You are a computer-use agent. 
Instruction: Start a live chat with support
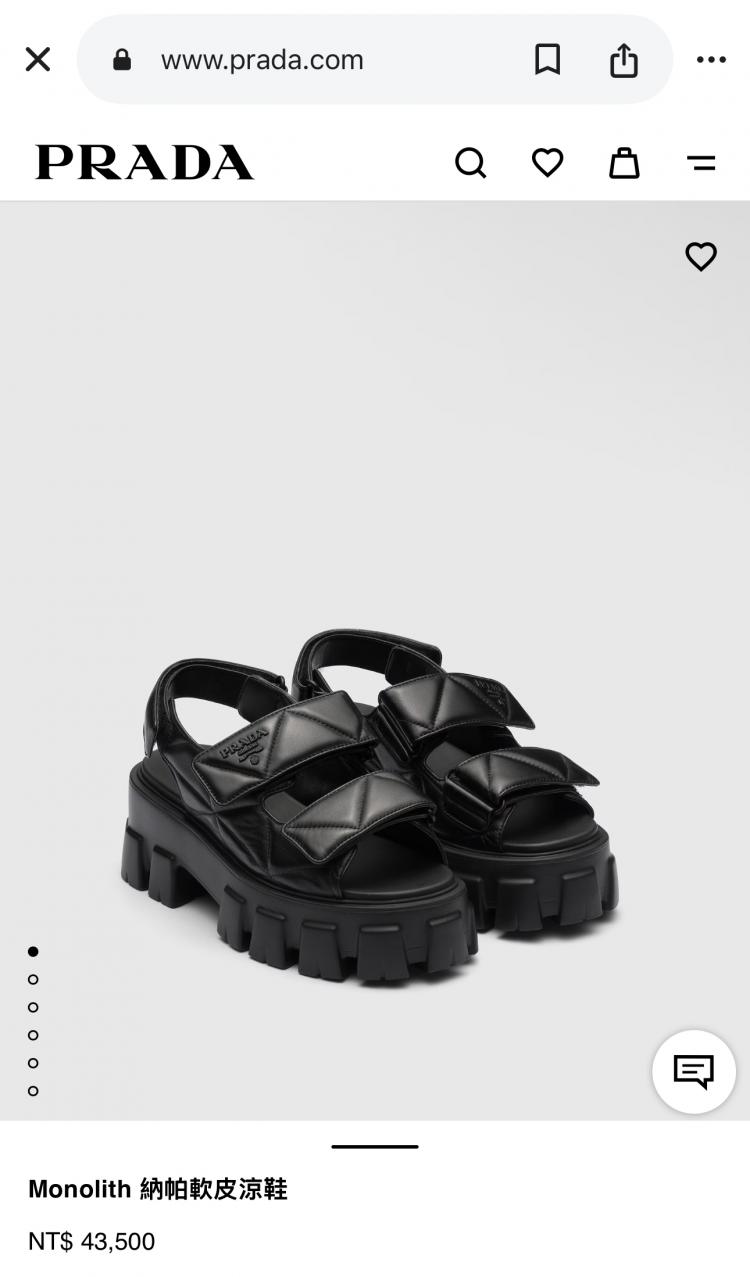tap(694, 1072)
